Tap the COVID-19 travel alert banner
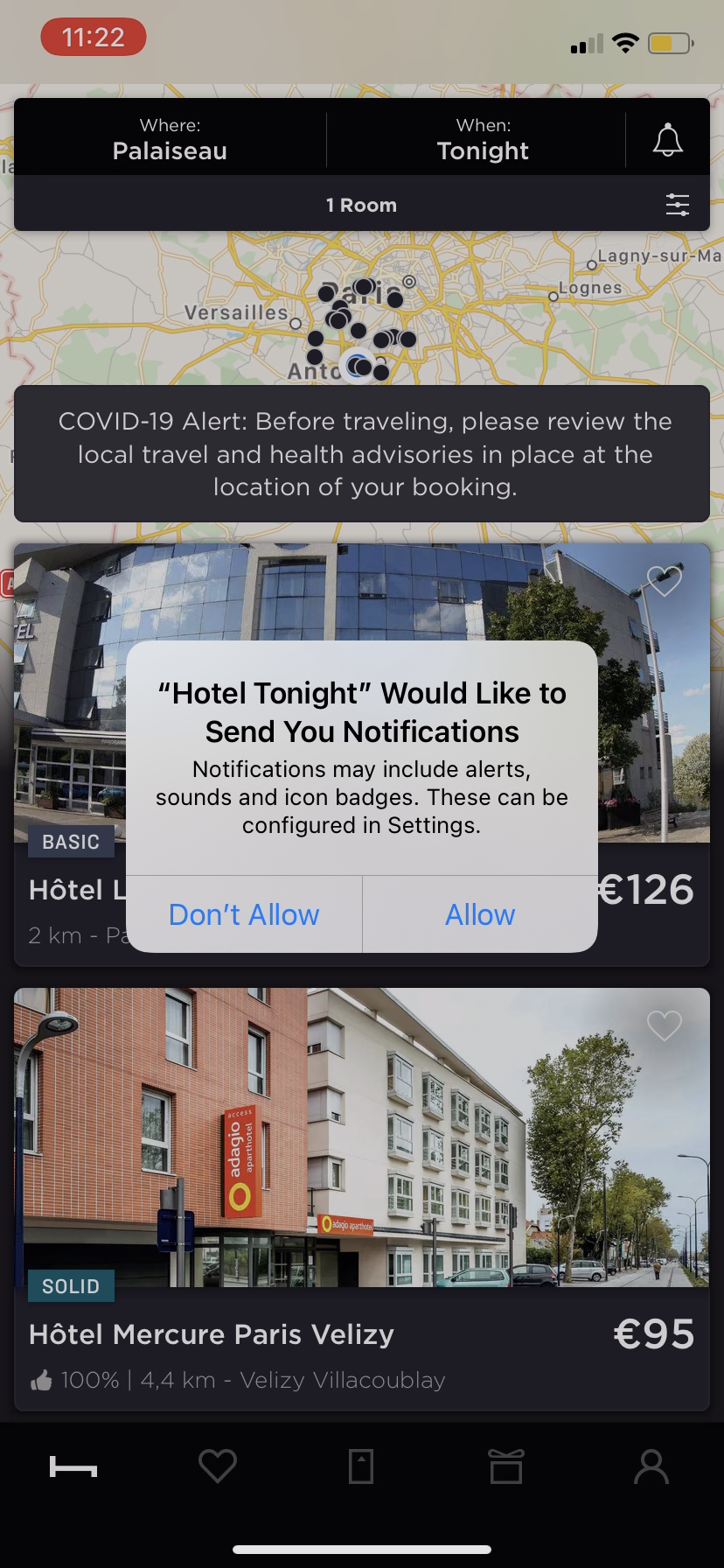Image resolution: width=724 pixels, height=1568 pixels. (x=361, y=454)
